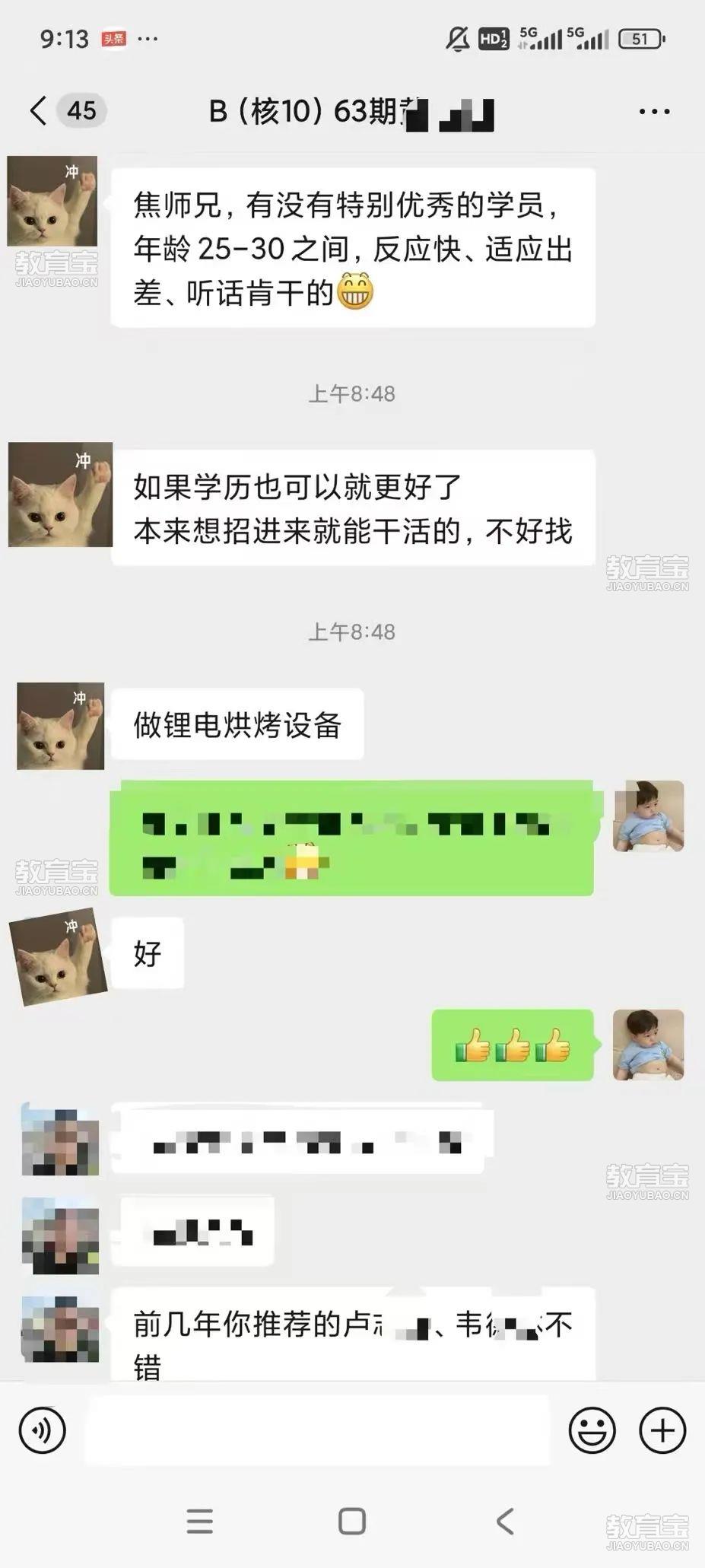Open recent apps from the navigation bar
Screen dimensions: 705x1568
(200, 1521)
